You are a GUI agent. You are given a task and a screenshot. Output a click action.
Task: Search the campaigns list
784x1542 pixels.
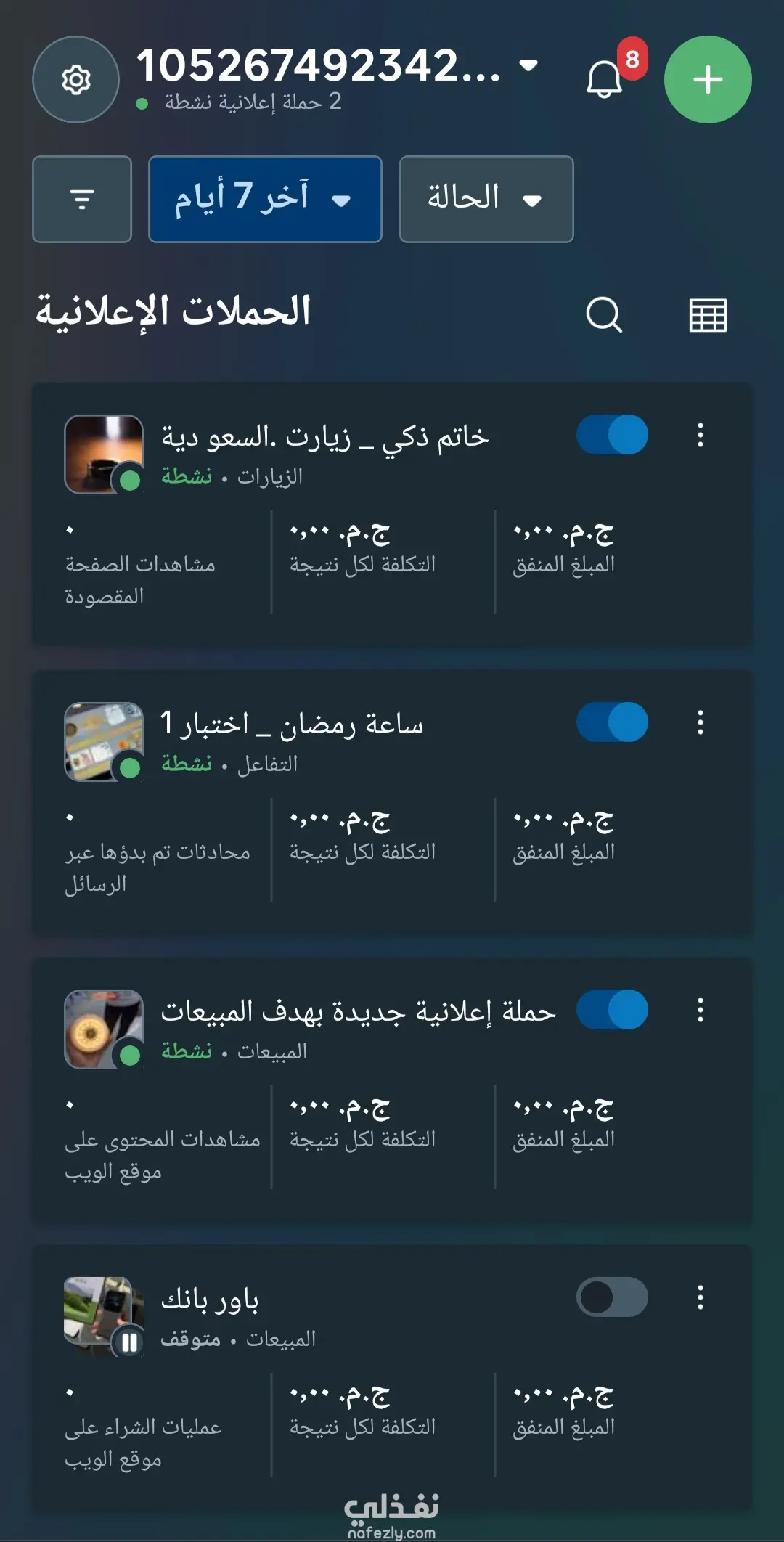point(604,315)
